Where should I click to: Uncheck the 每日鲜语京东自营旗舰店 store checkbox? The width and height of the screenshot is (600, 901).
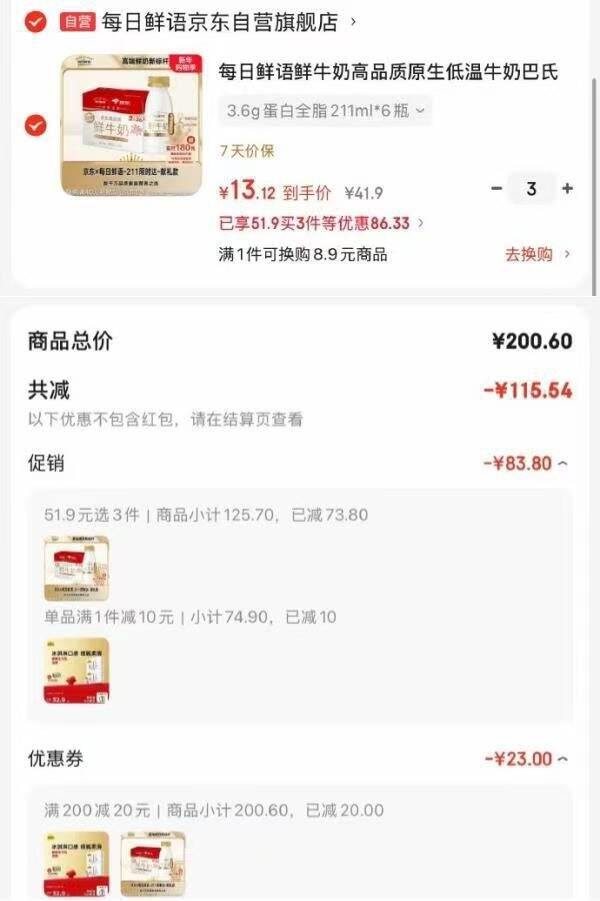(35, 21)
